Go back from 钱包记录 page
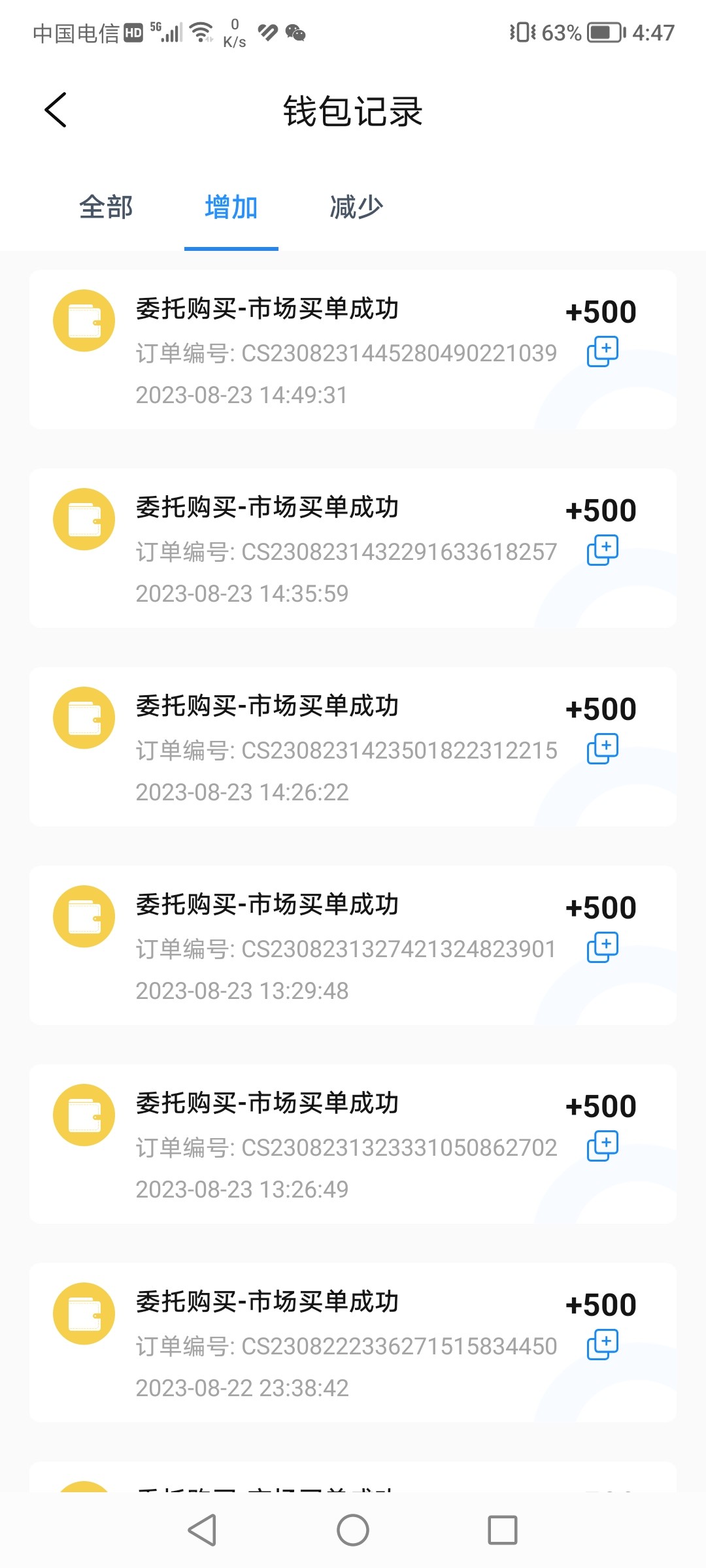 [x=56, y=110]
